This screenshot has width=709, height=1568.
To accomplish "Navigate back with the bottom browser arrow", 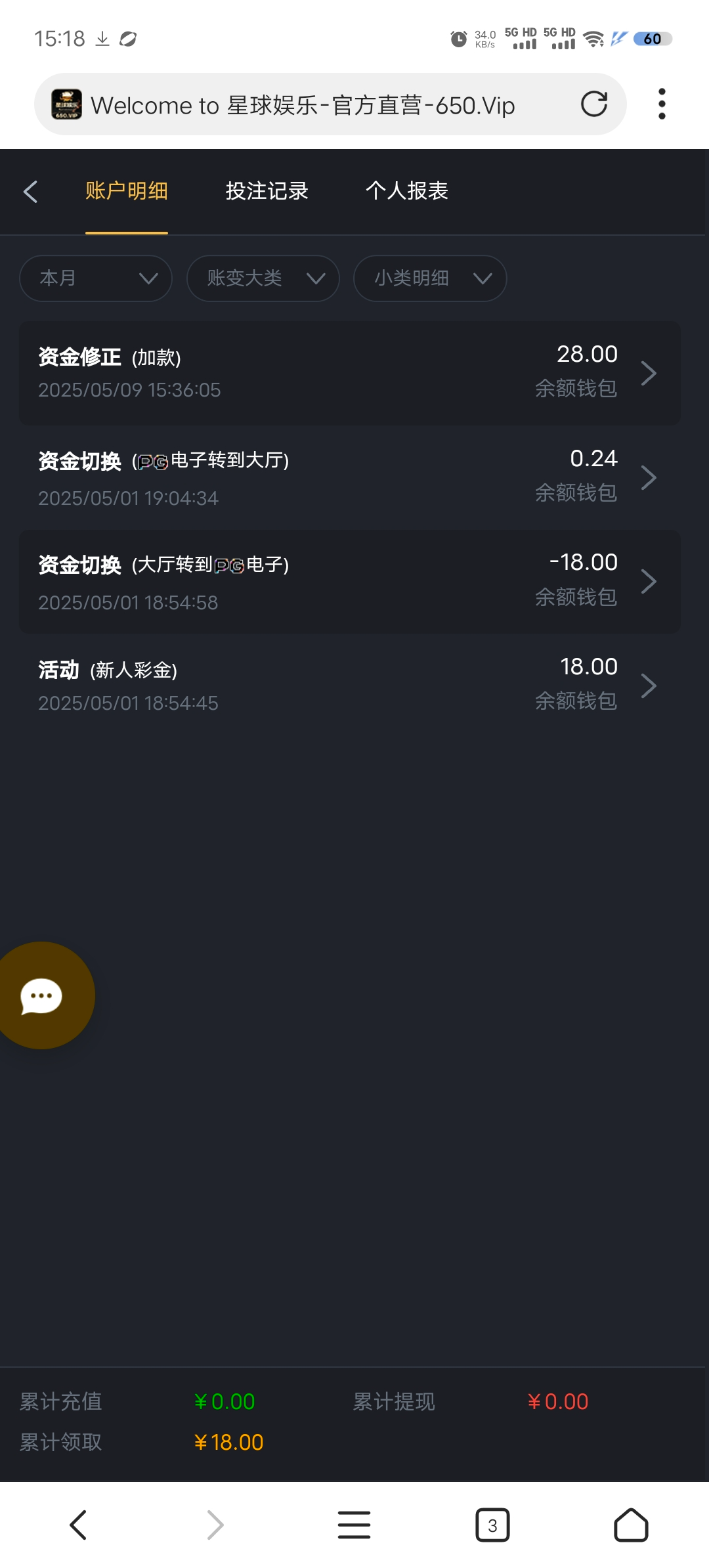I will (x=78, y=1525).
